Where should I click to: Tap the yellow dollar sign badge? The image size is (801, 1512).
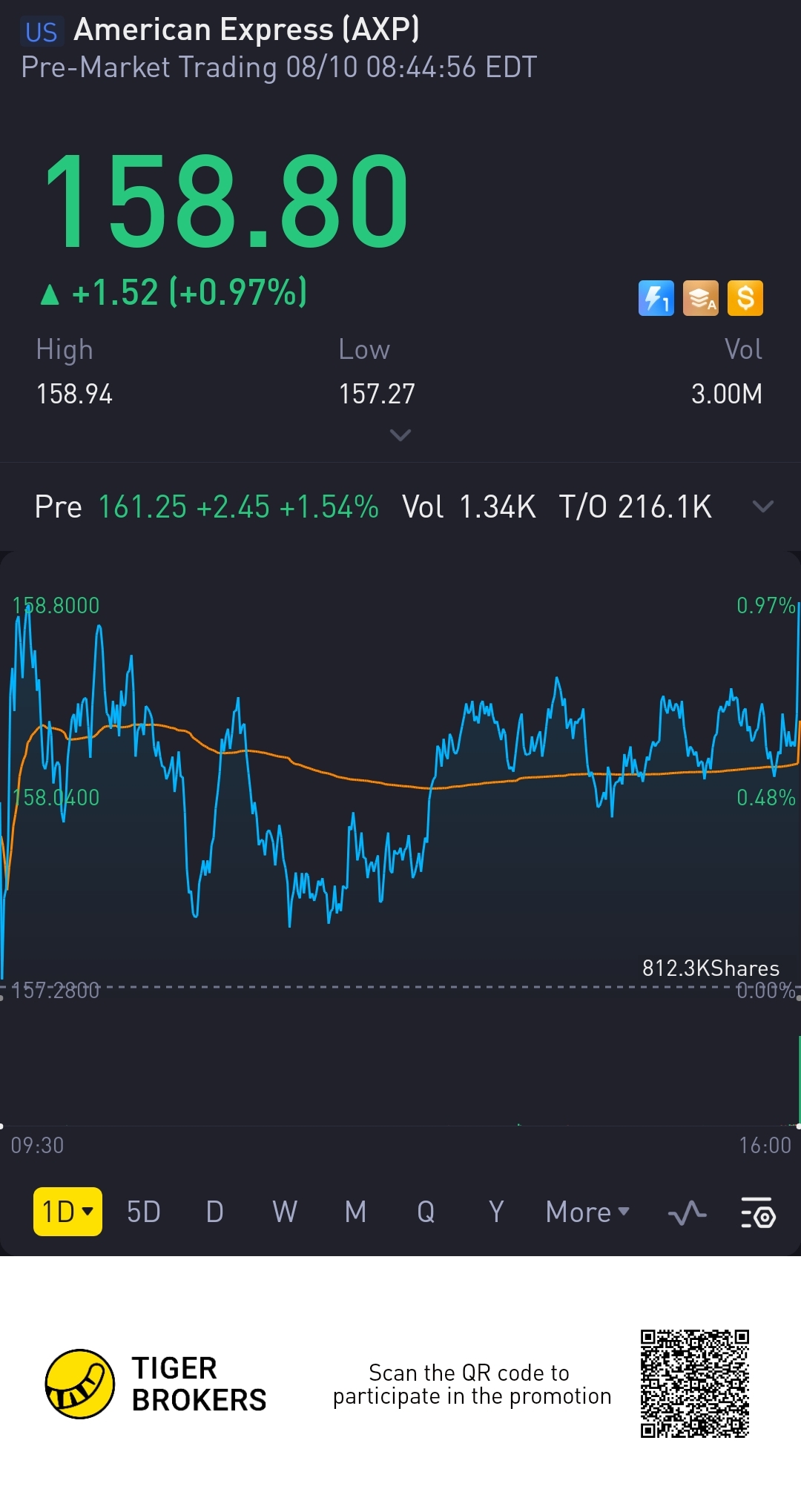(x=745, y=298)
